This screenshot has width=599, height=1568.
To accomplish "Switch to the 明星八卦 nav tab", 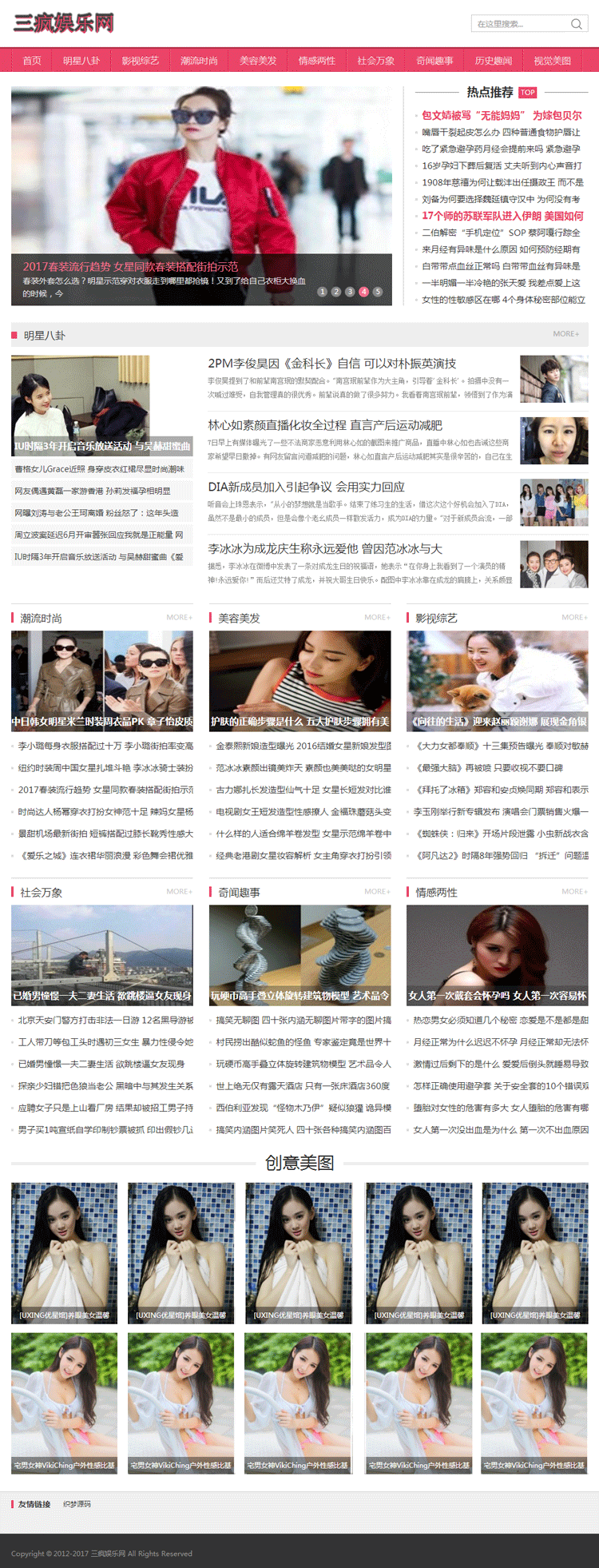I will tap(81, 61).
